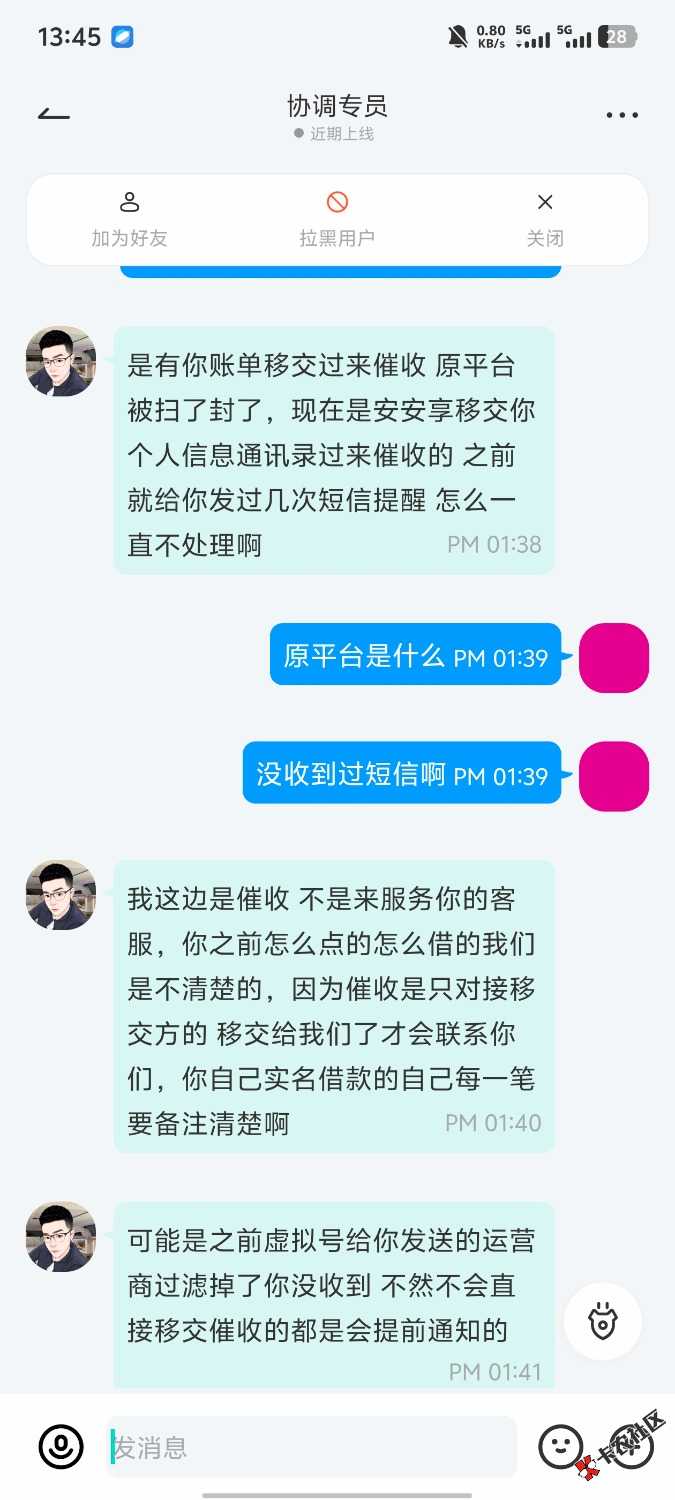Open the three-dot overflow menu

[x=622, y=116]
